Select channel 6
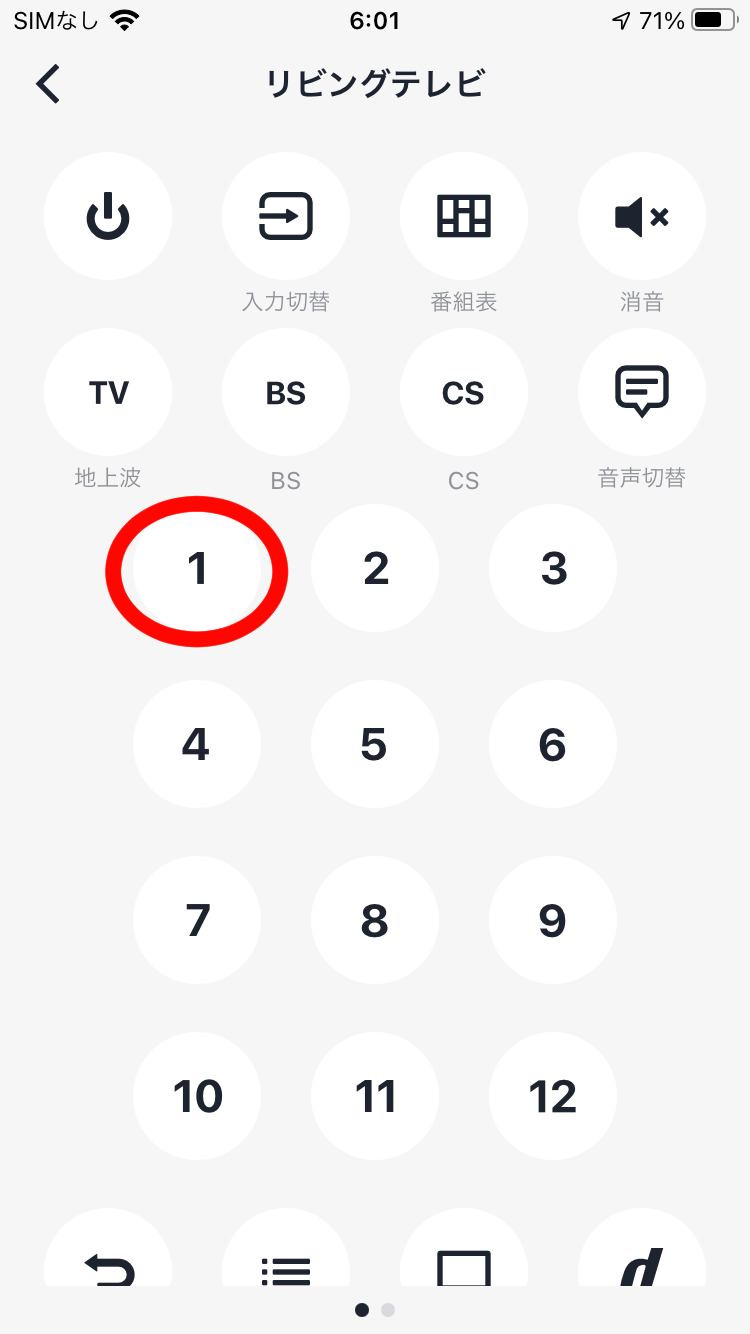The image size is (750, 1334). pos(553,744)
